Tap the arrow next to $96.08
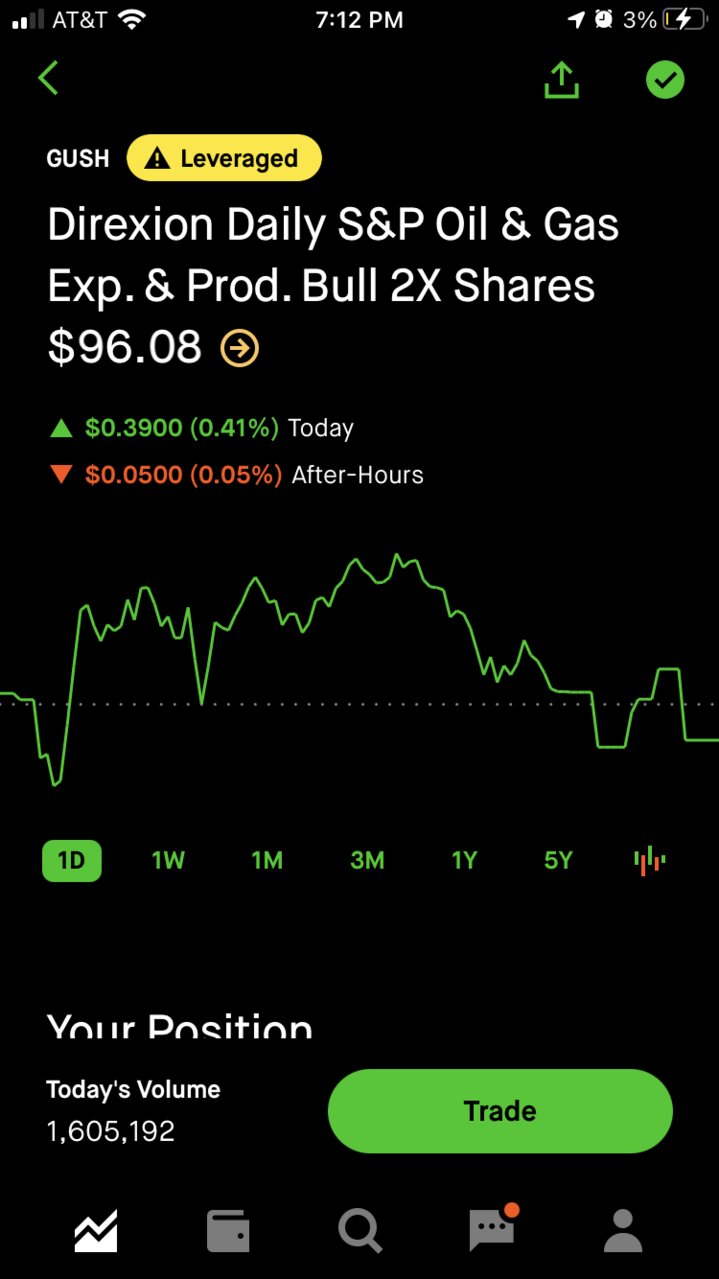This screenshot has width=719, height=1279. (240, 348)
